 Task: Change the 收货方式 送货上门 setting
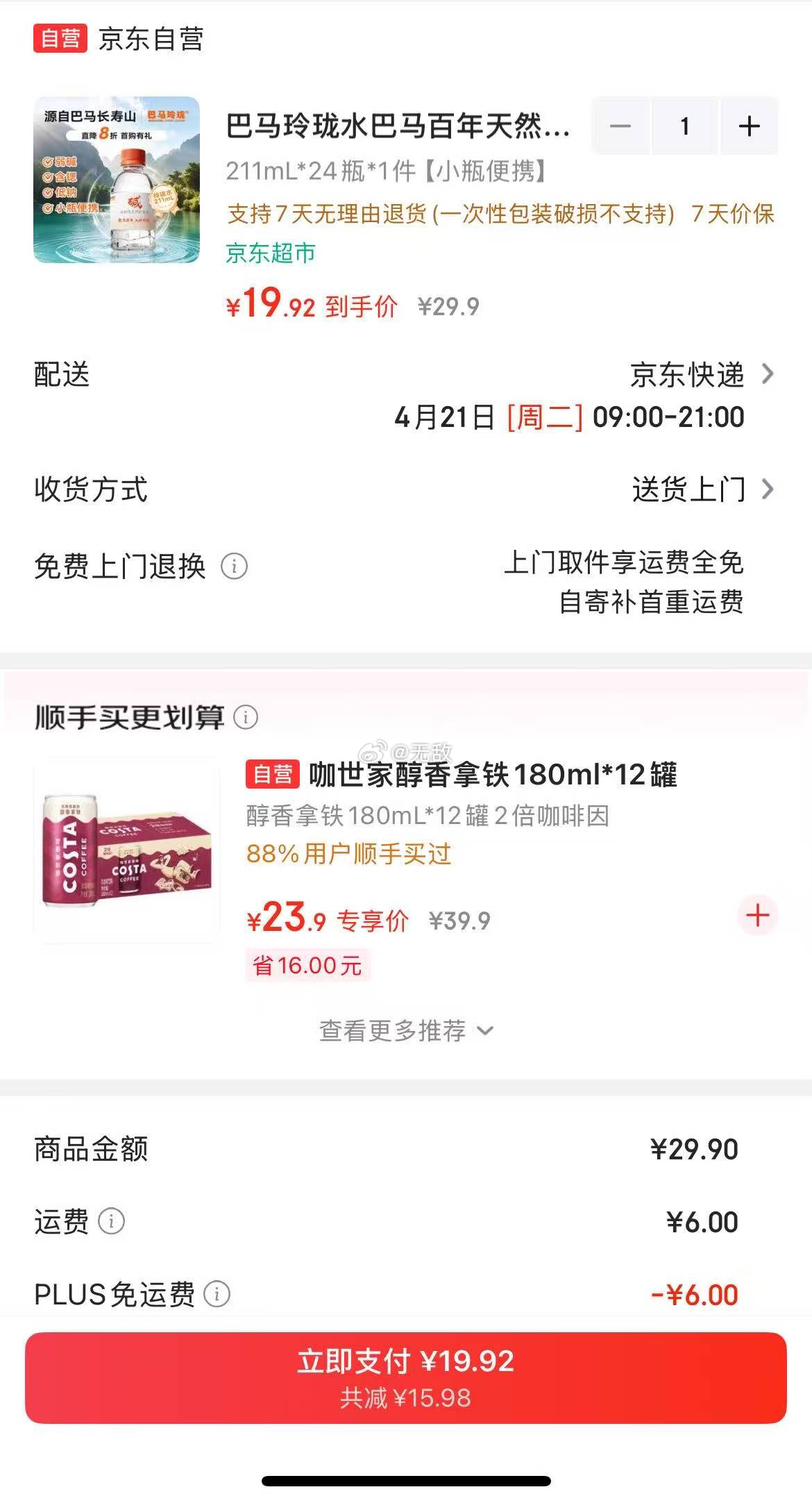[701, 489]
